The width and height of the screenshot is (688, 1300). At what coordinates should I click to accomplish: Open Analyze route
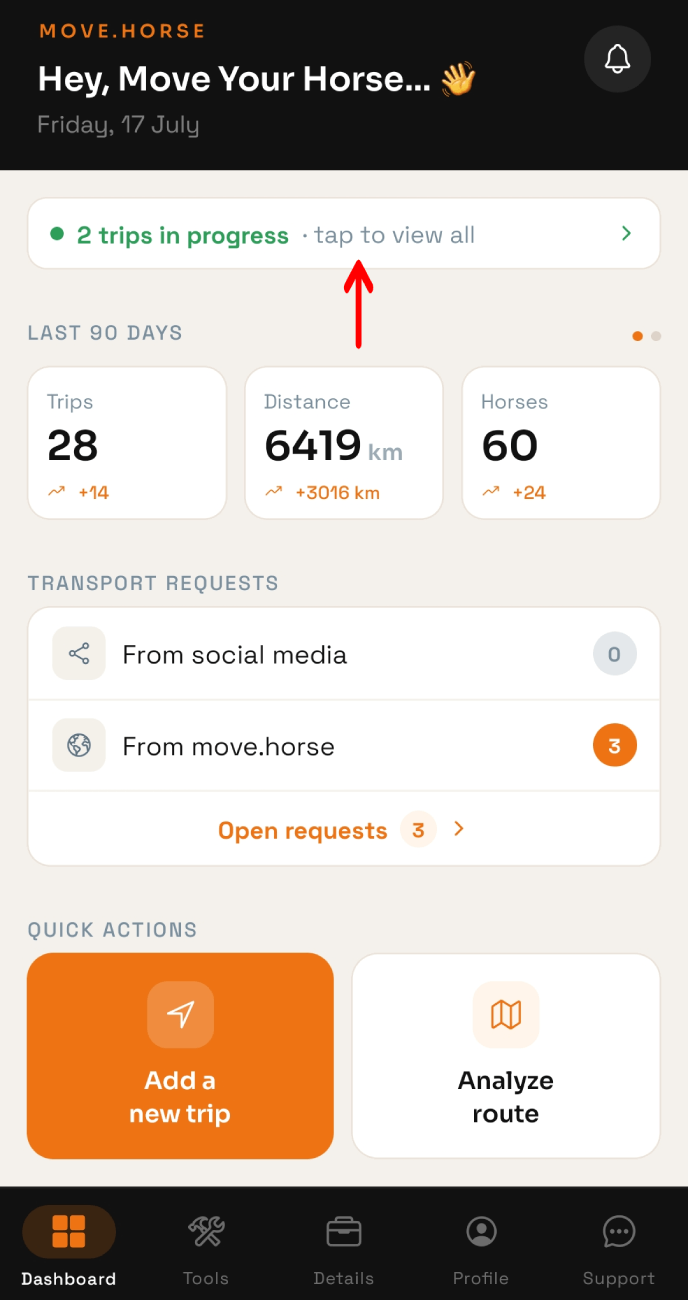click(x=506, y=1056)
